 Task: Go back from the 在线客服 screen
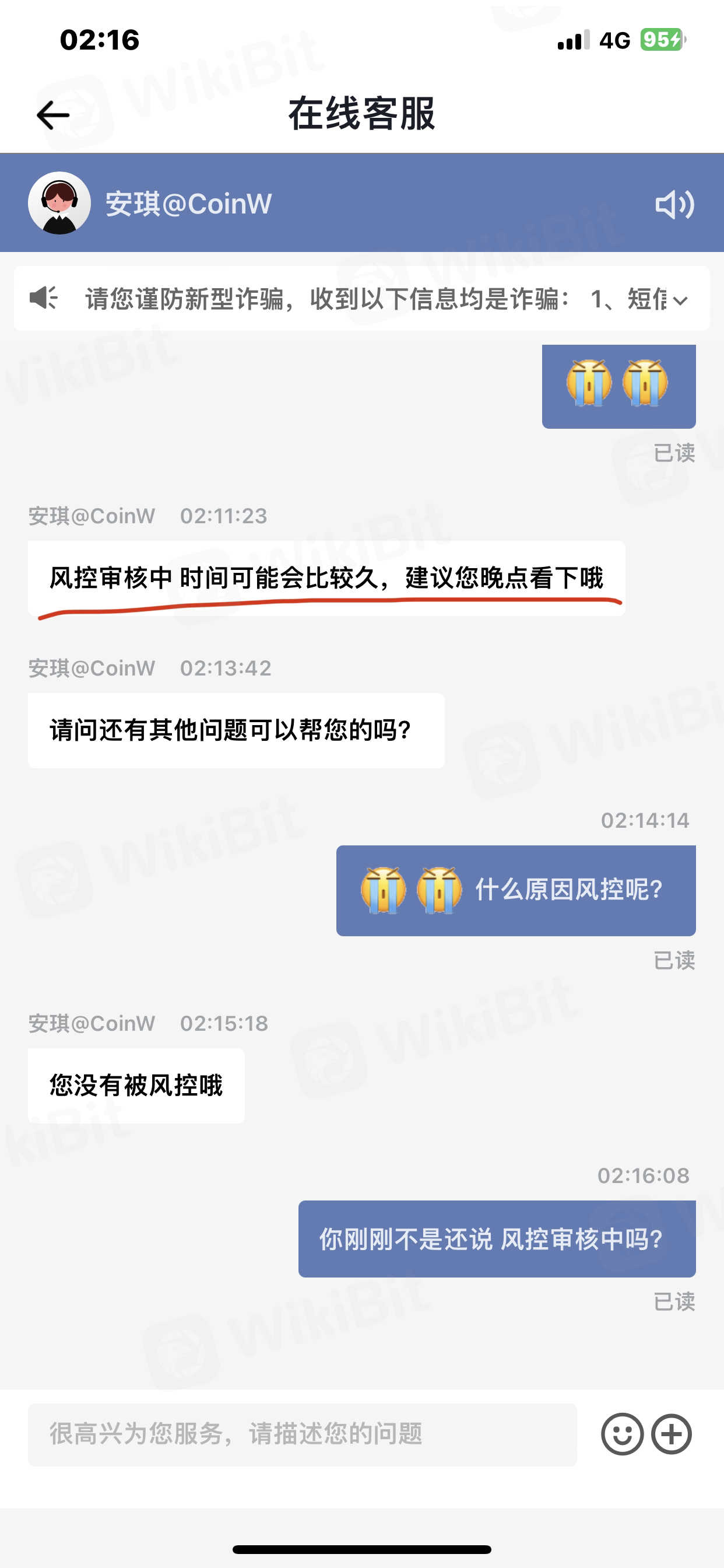[53, 115]
